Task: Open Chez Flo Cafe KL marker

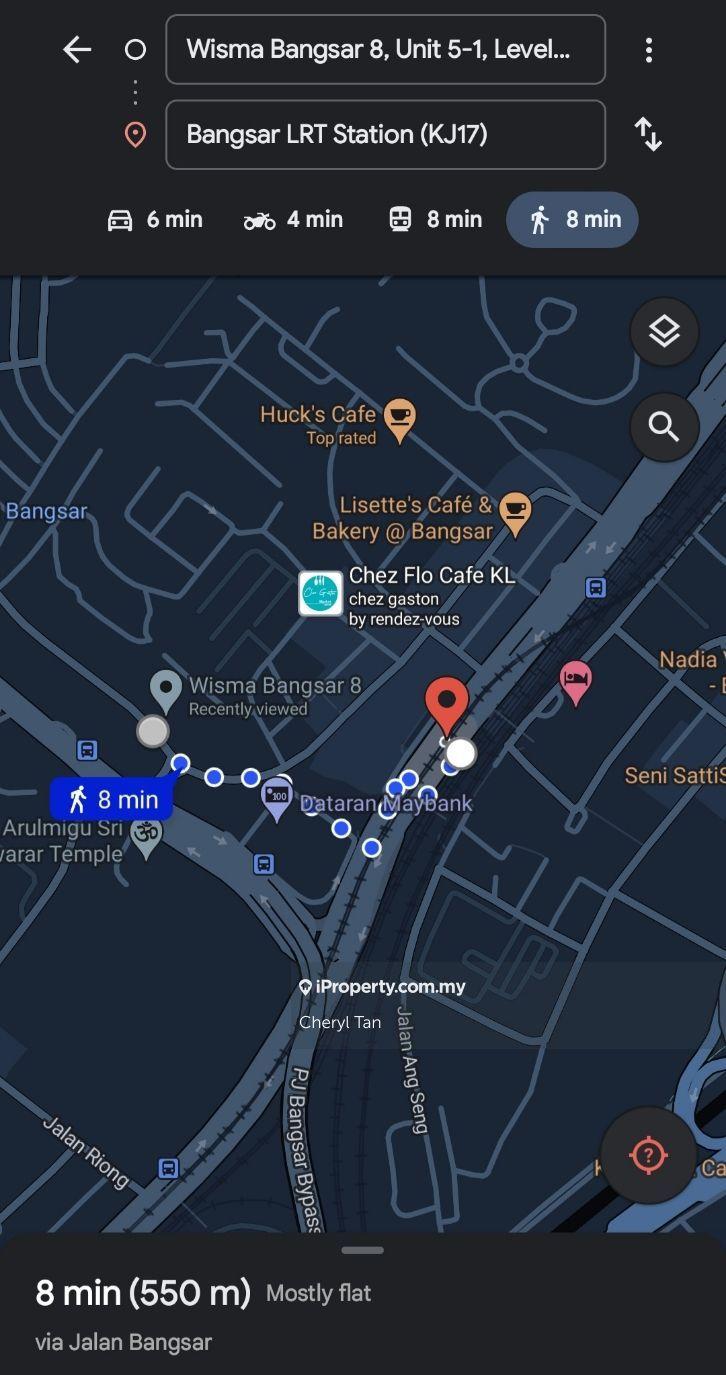Action: coord(321,593)
